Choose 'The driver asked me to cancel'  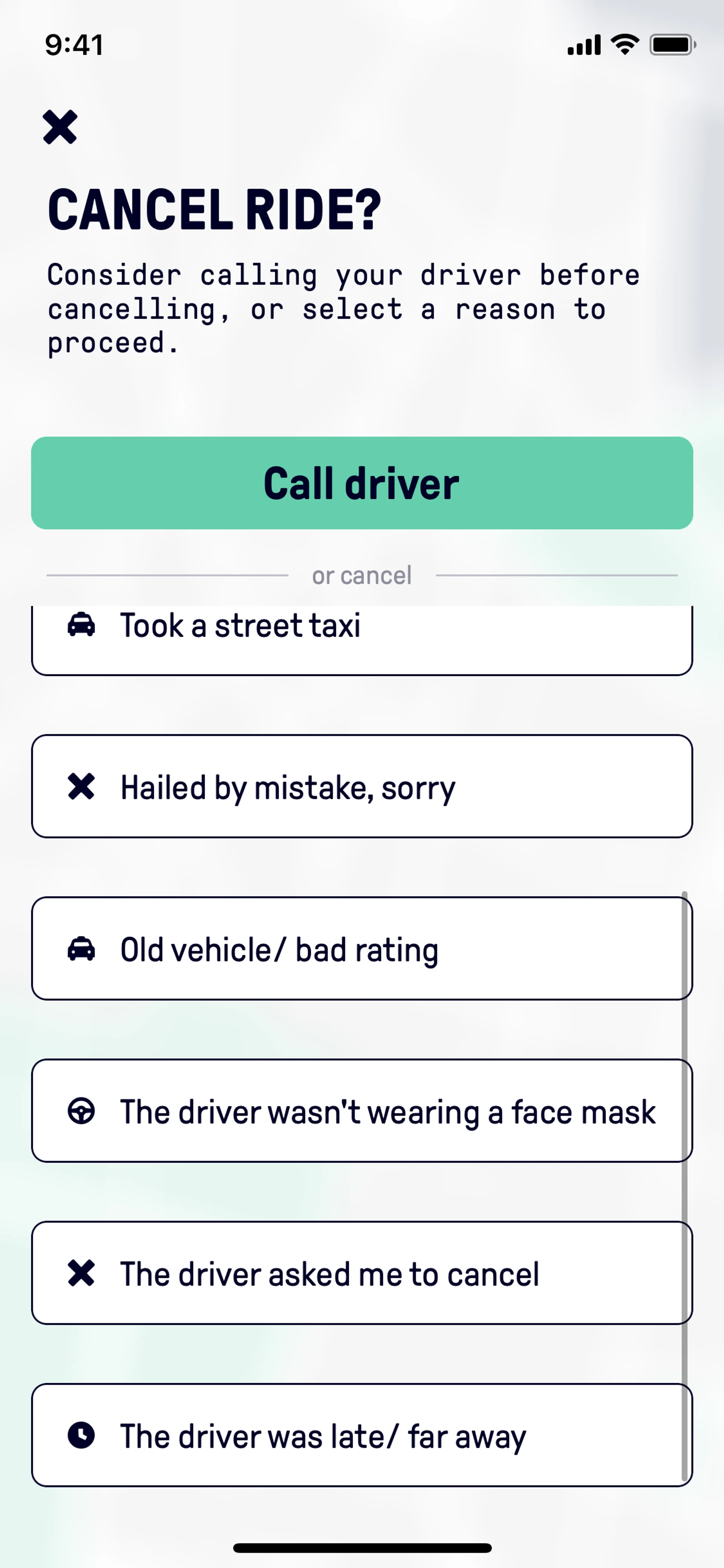coord(361,1273)
